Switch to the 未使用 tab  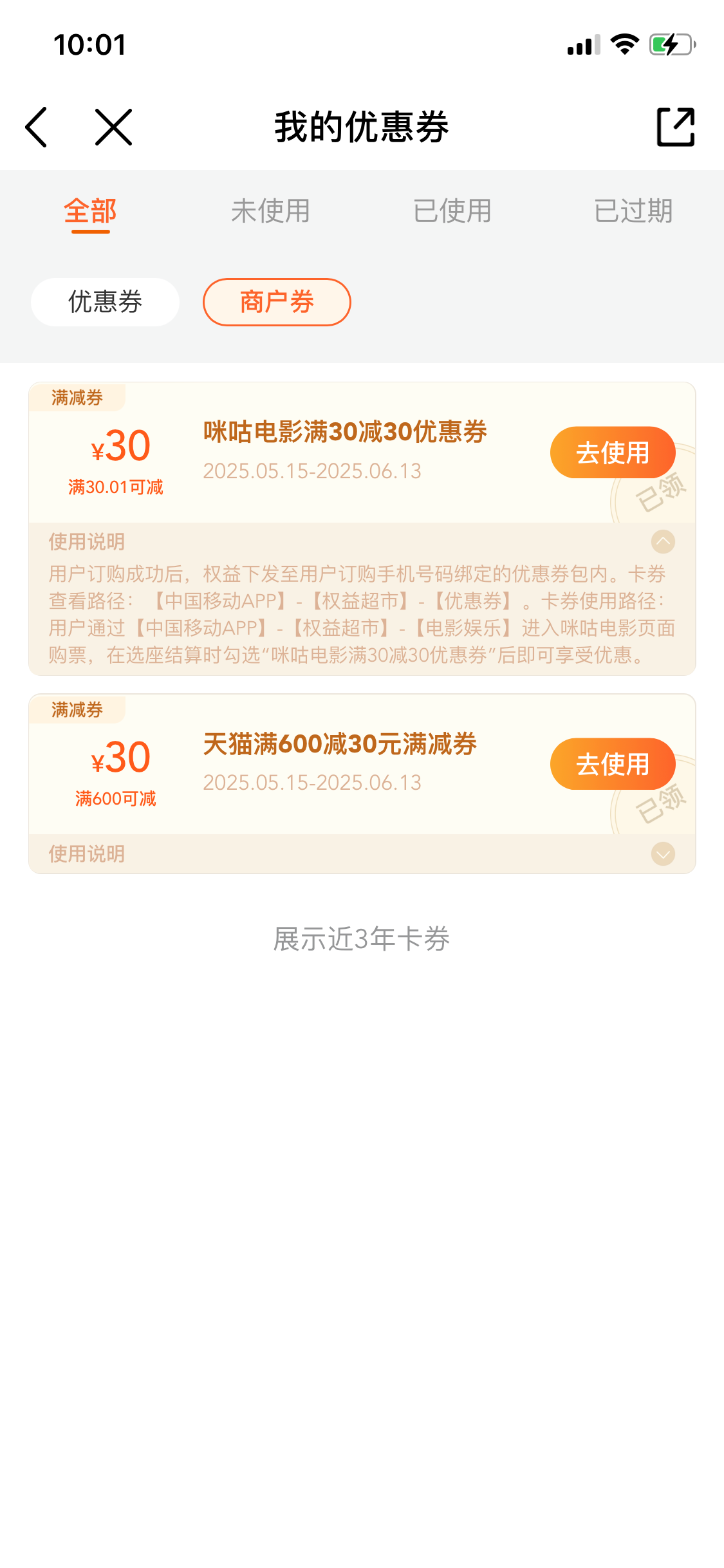tap(271, 211)
